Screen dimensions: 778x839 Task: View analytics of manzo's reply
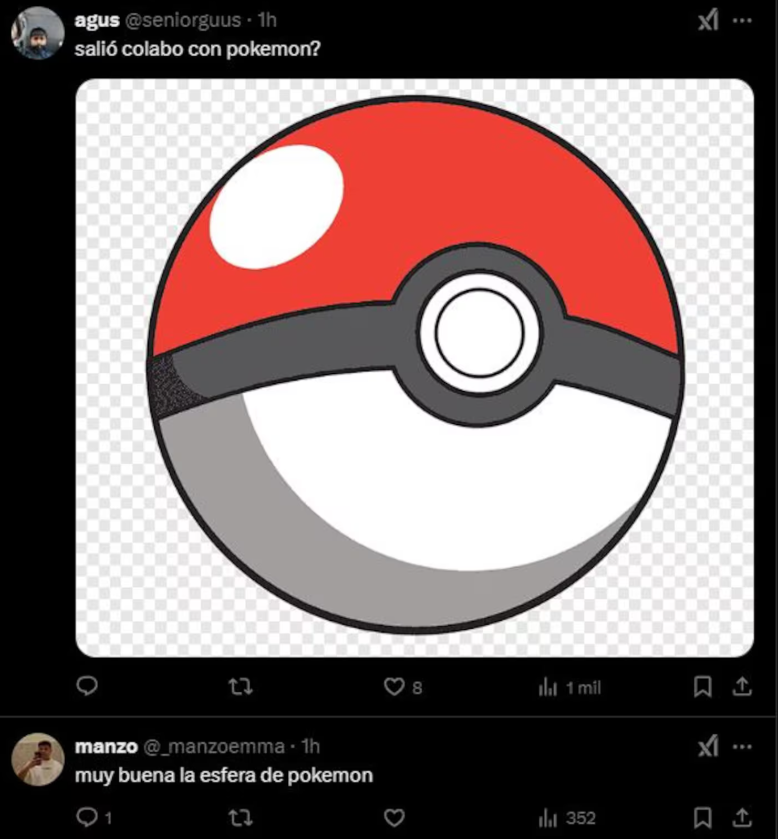coord(549,818)
